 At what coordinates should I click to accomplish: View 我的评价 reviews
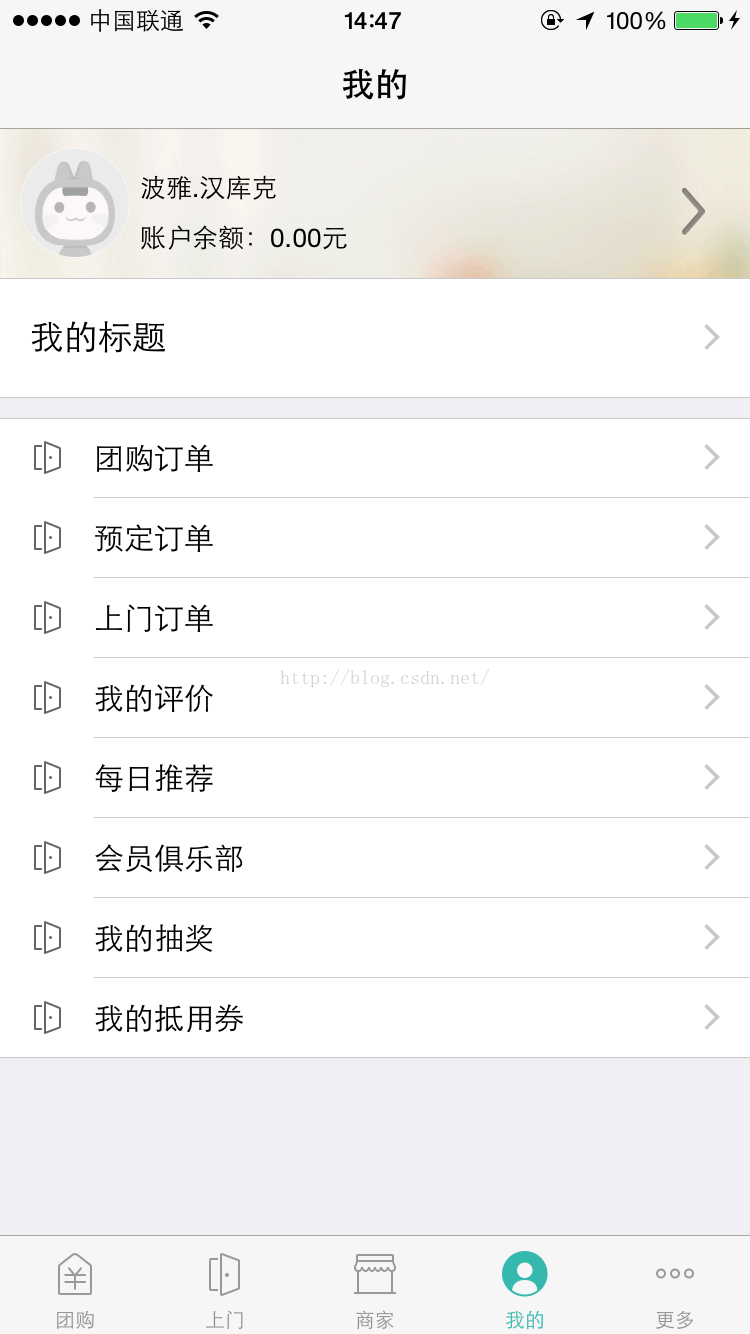coord(375,698)
